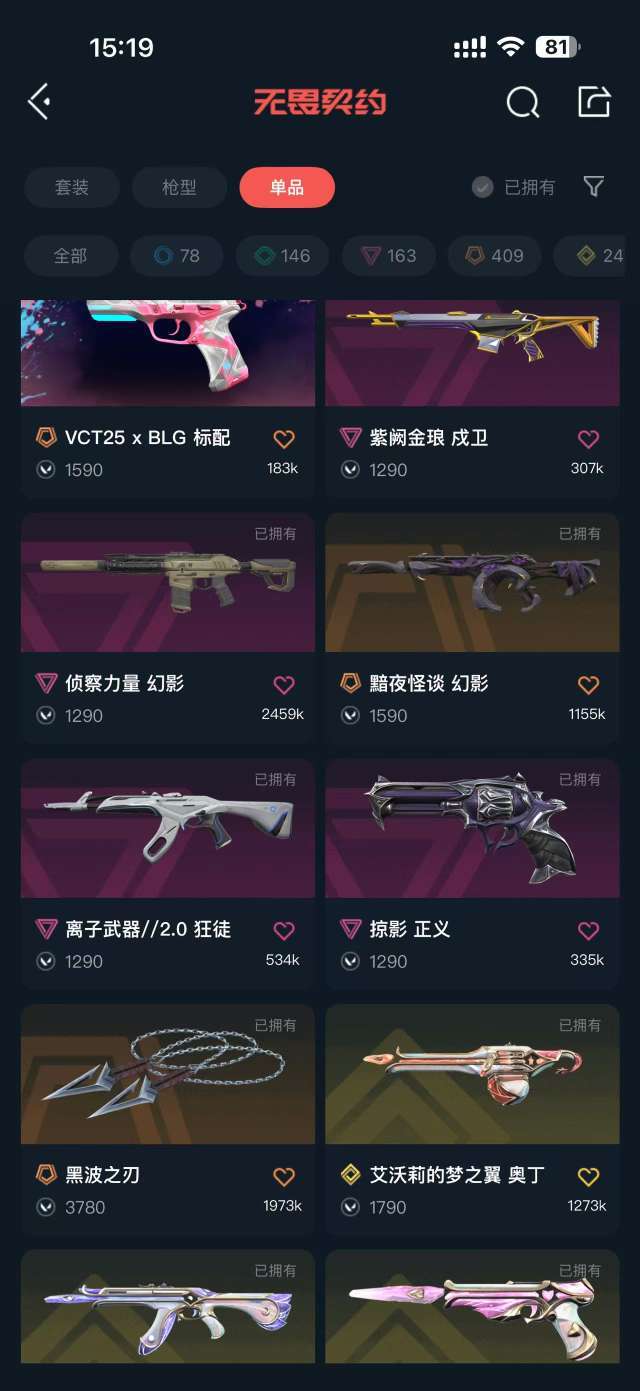Like the 艾沃莉的梦之翼 奥丁 skin
This screenshot has height=1391, width=640.
[x=588, y=1177]
